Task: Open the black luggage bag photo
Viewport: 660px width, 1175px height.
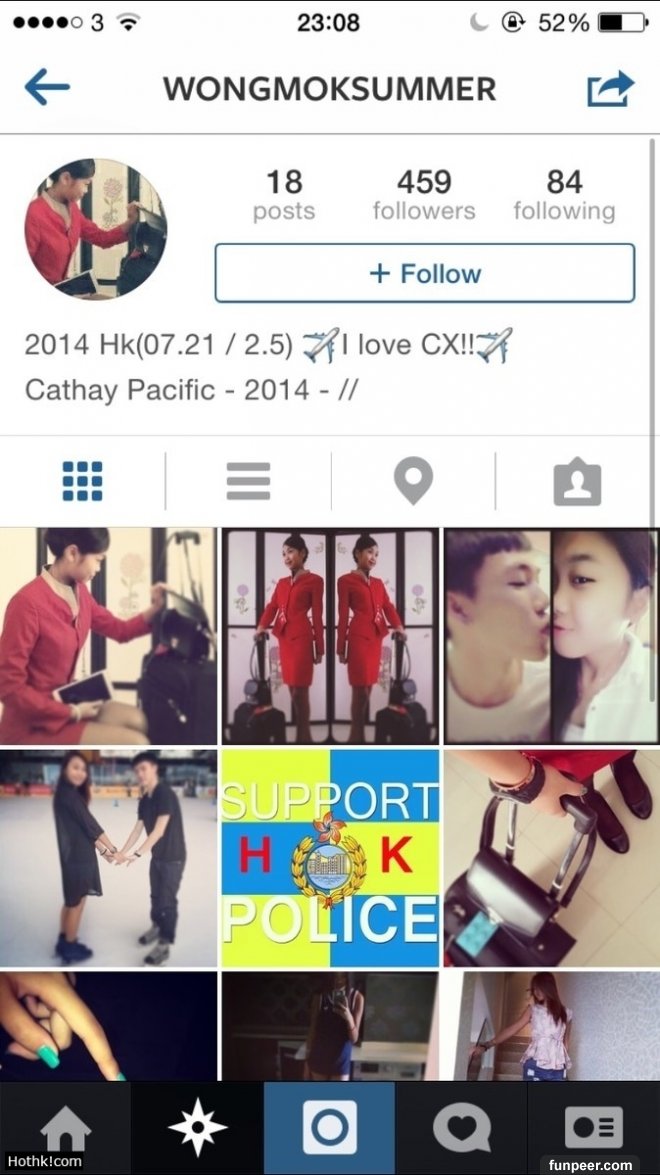Action: tap(551, 858)
